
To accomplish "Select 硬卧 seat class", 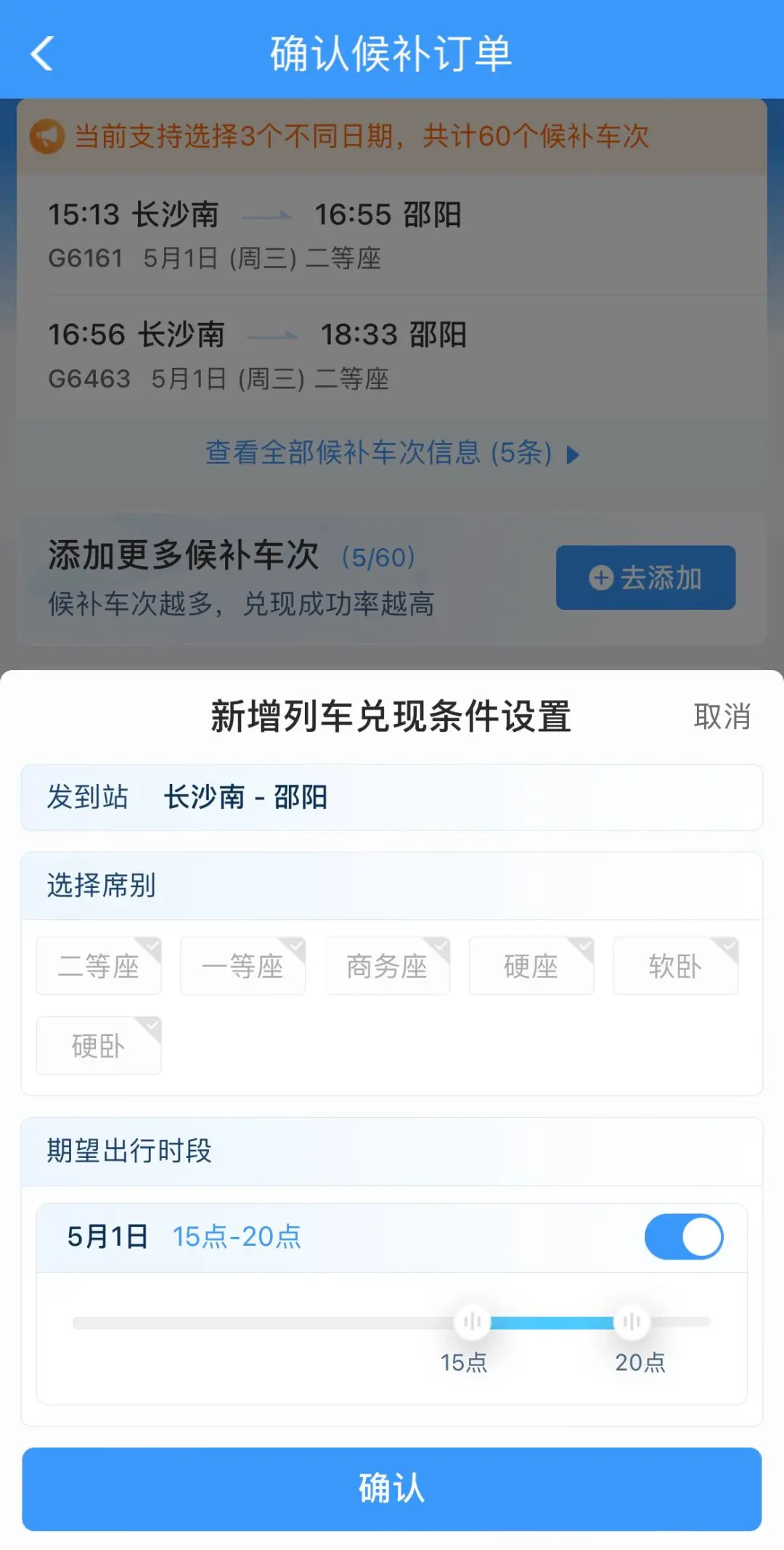I will pos(99,1046).
